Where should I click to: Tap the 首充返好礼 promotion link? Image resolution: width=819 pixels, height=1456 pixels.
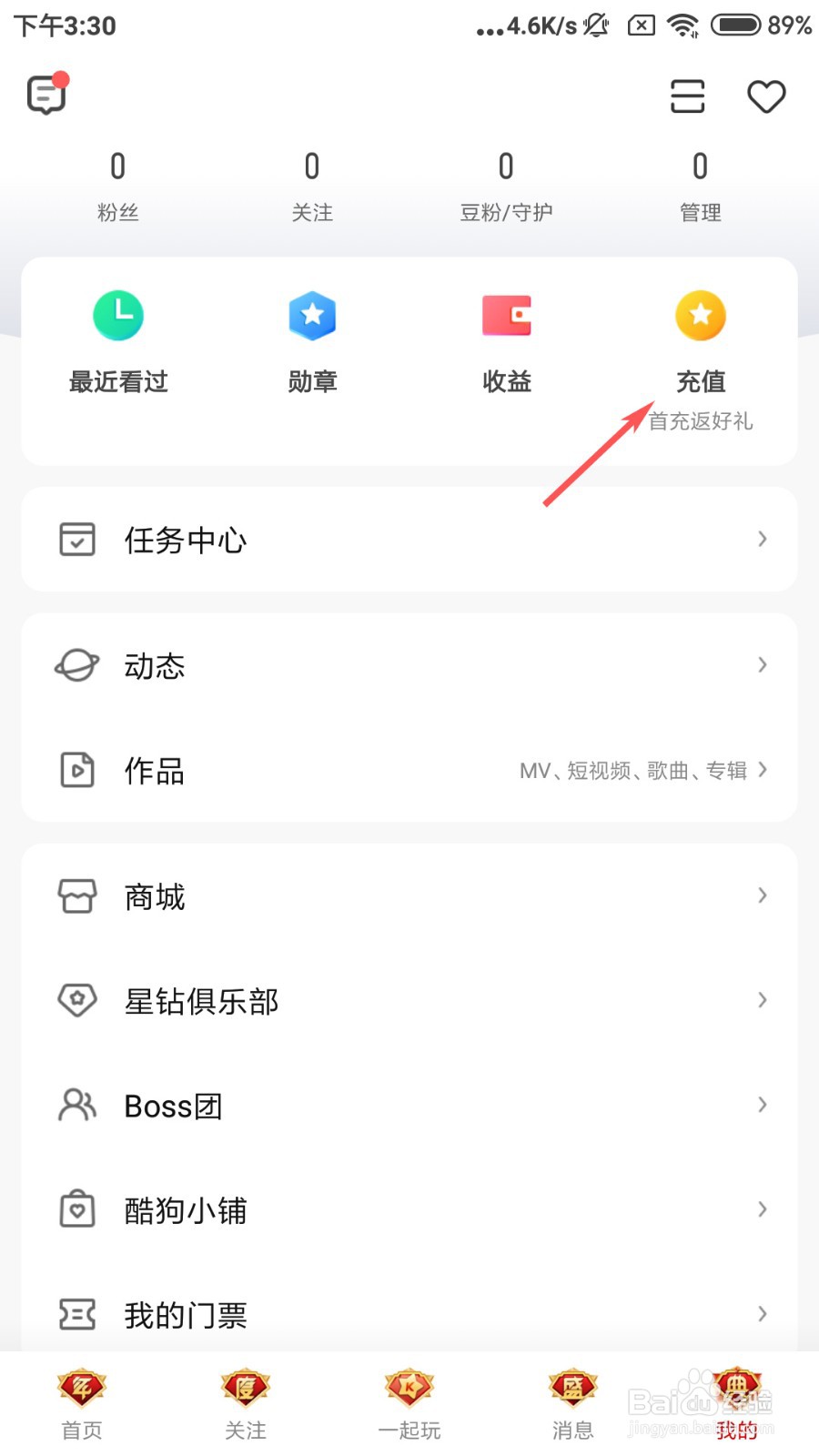click(x=700, y=420)
